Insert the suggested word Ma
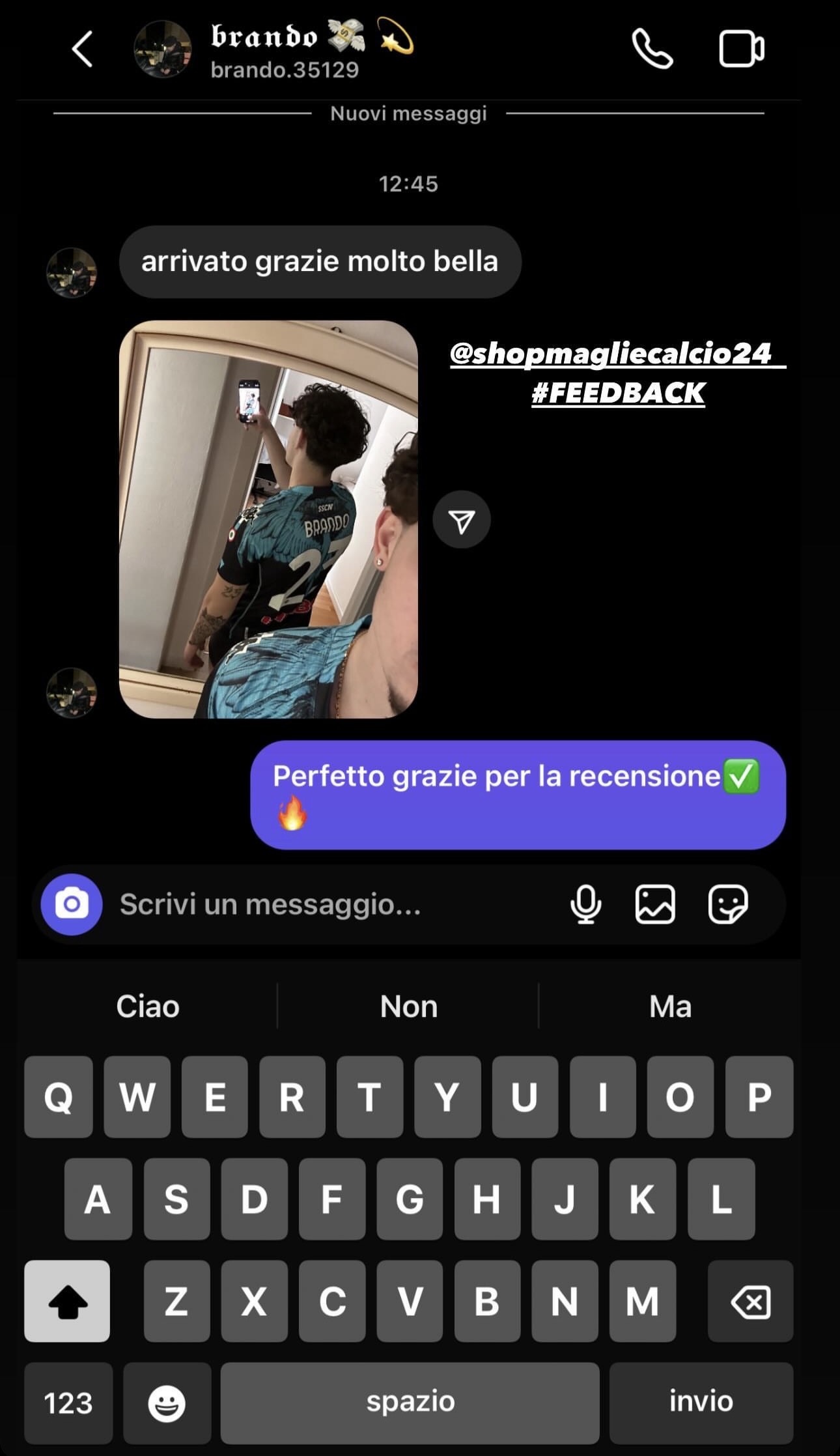The image size is (840, 1456). (x=670, y=1006)
